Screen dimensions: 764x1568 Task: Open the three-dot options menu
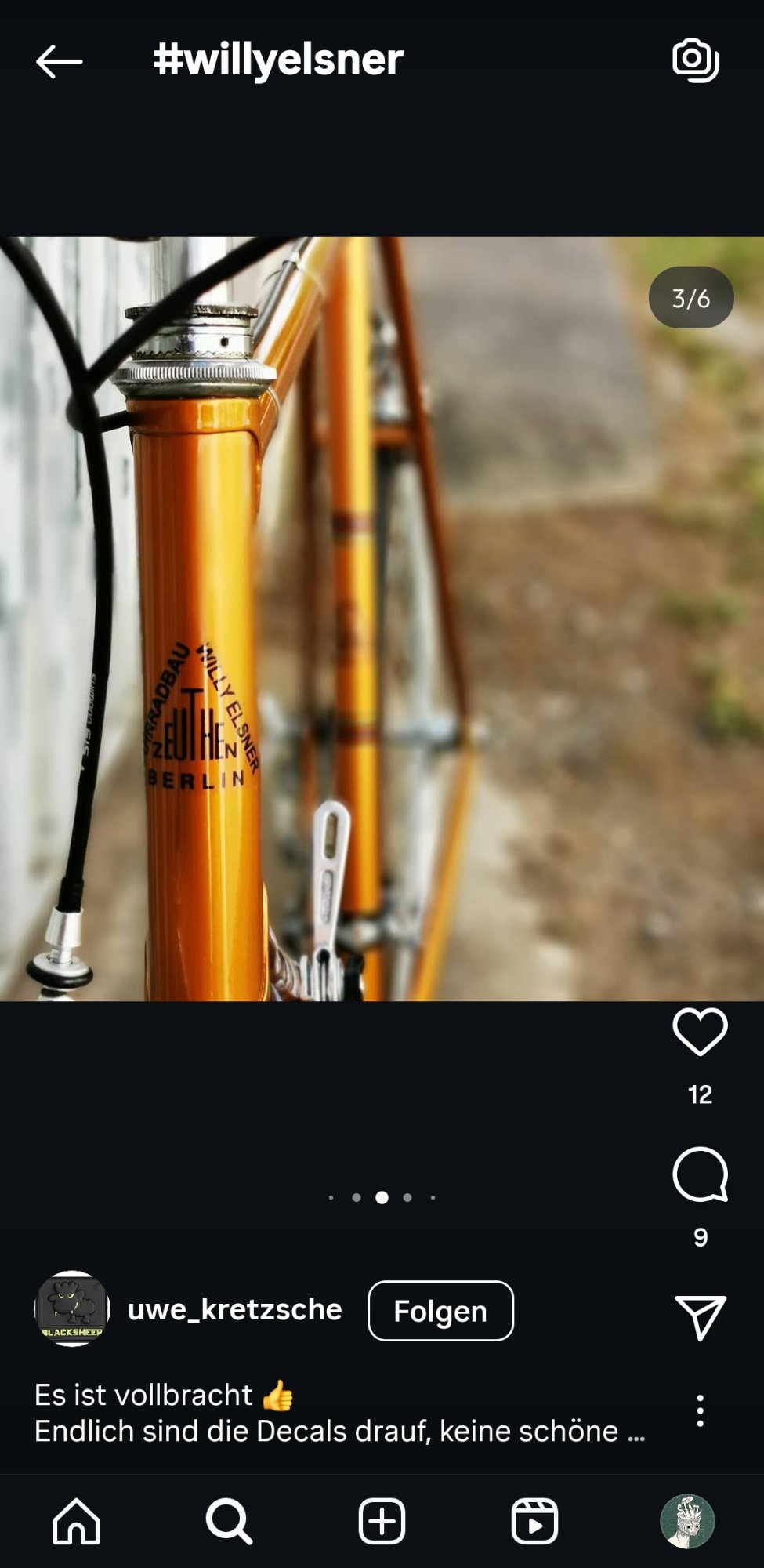coord(700,1411)
